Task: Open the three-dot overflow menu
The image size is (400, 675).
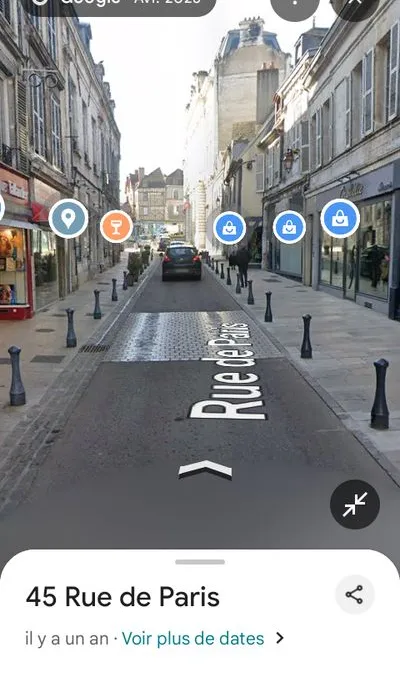Action: tap(295, 3)
